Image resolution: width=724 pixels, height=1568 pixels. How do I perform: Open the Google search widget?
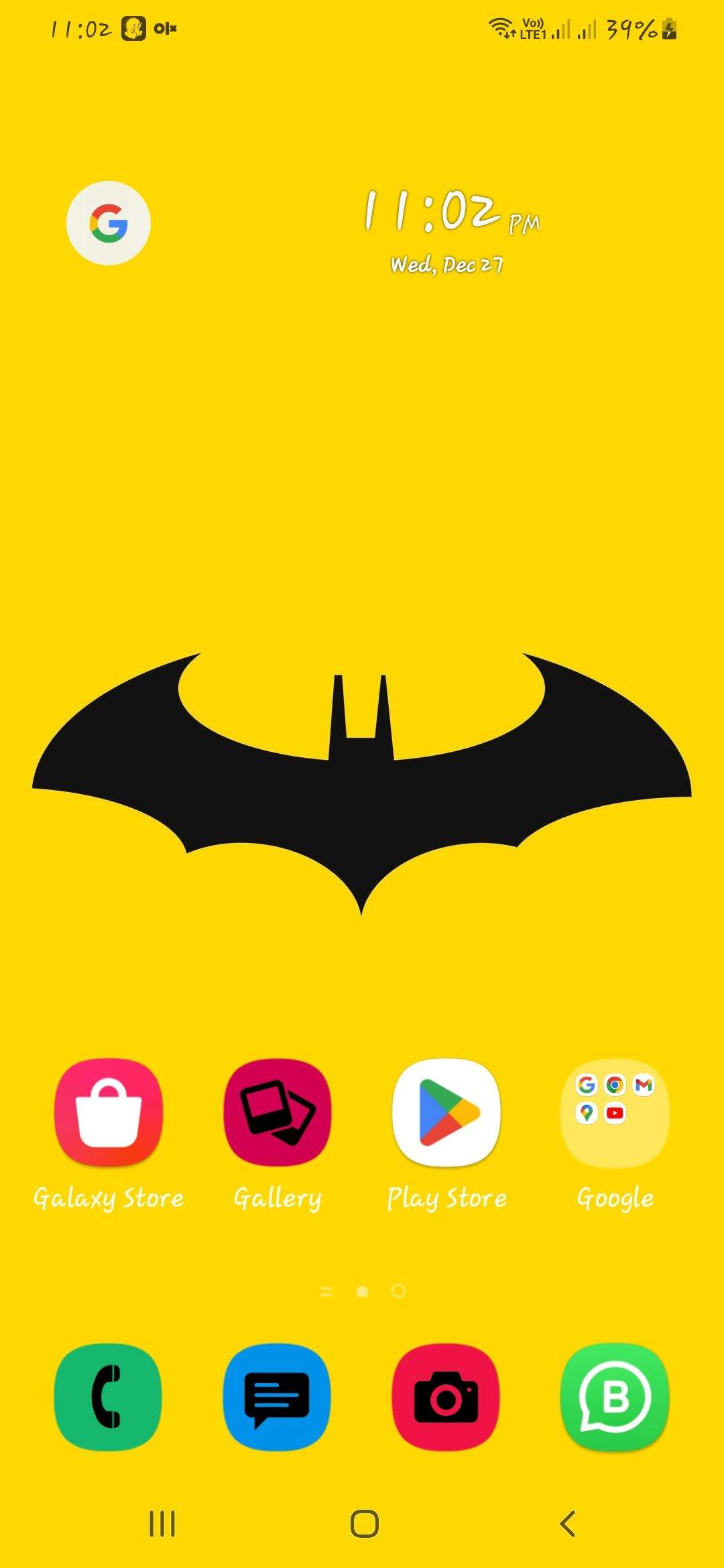coord(109,223)
